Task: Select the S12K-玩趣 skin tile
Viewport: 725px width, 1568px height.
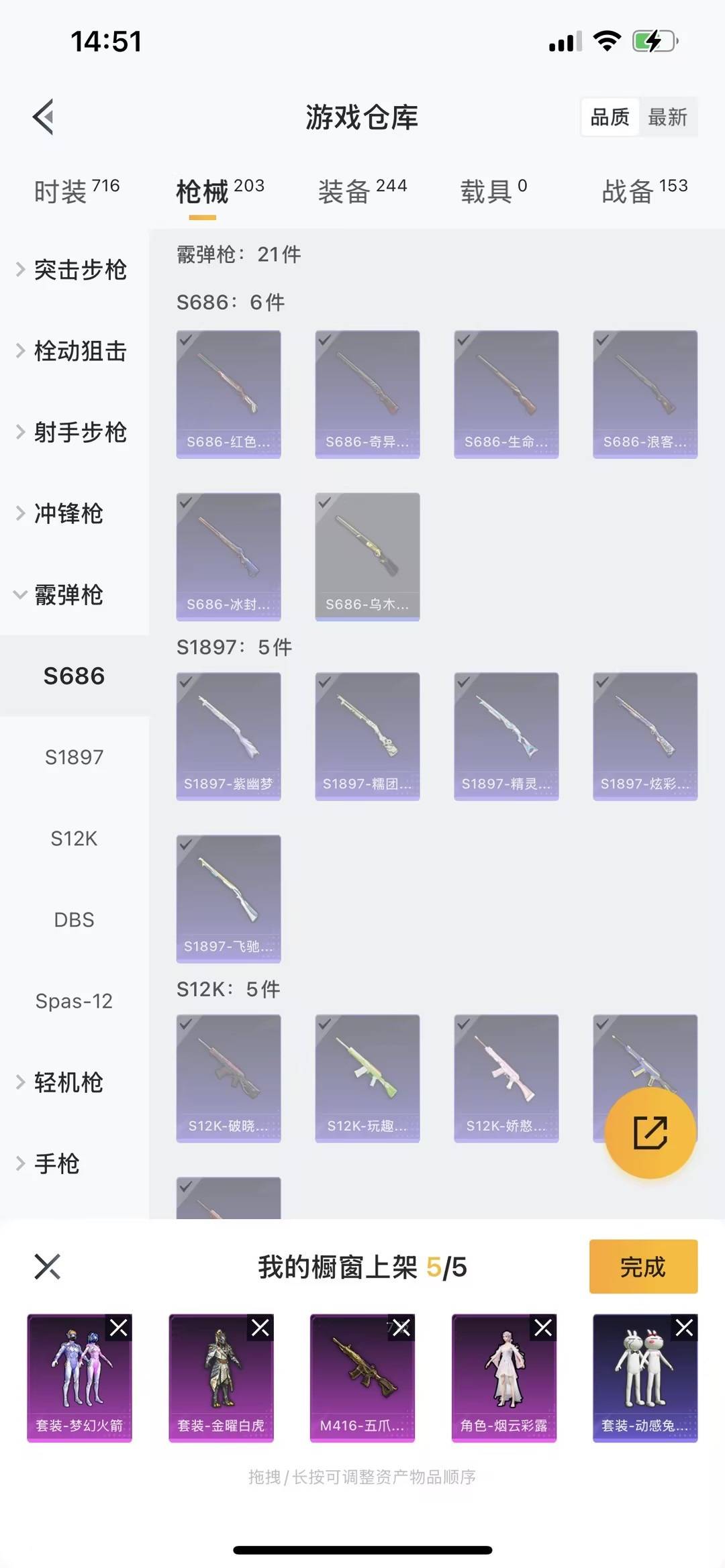Action: click(367, 1078)
